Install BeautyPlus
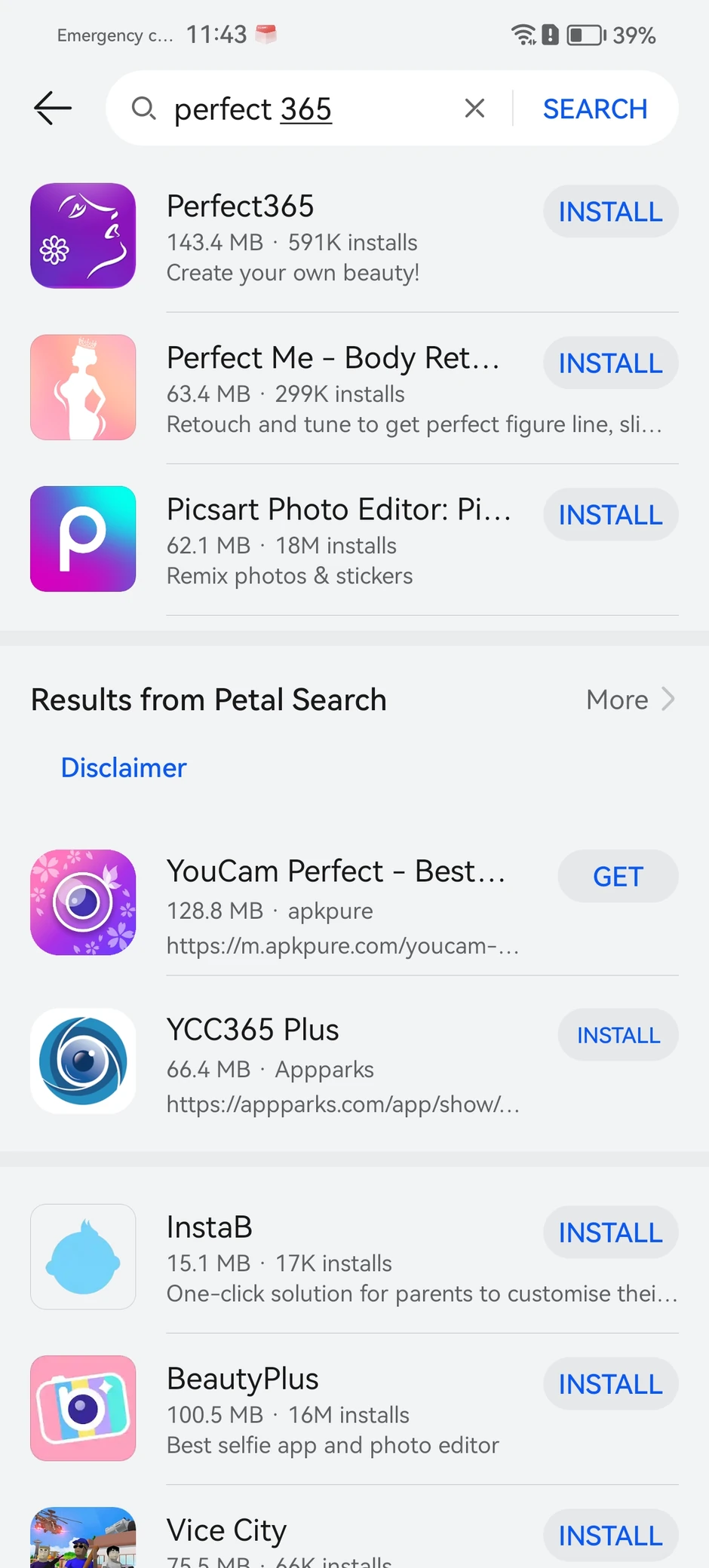This screenshot has width=709, height=1568. [610, 1384]
